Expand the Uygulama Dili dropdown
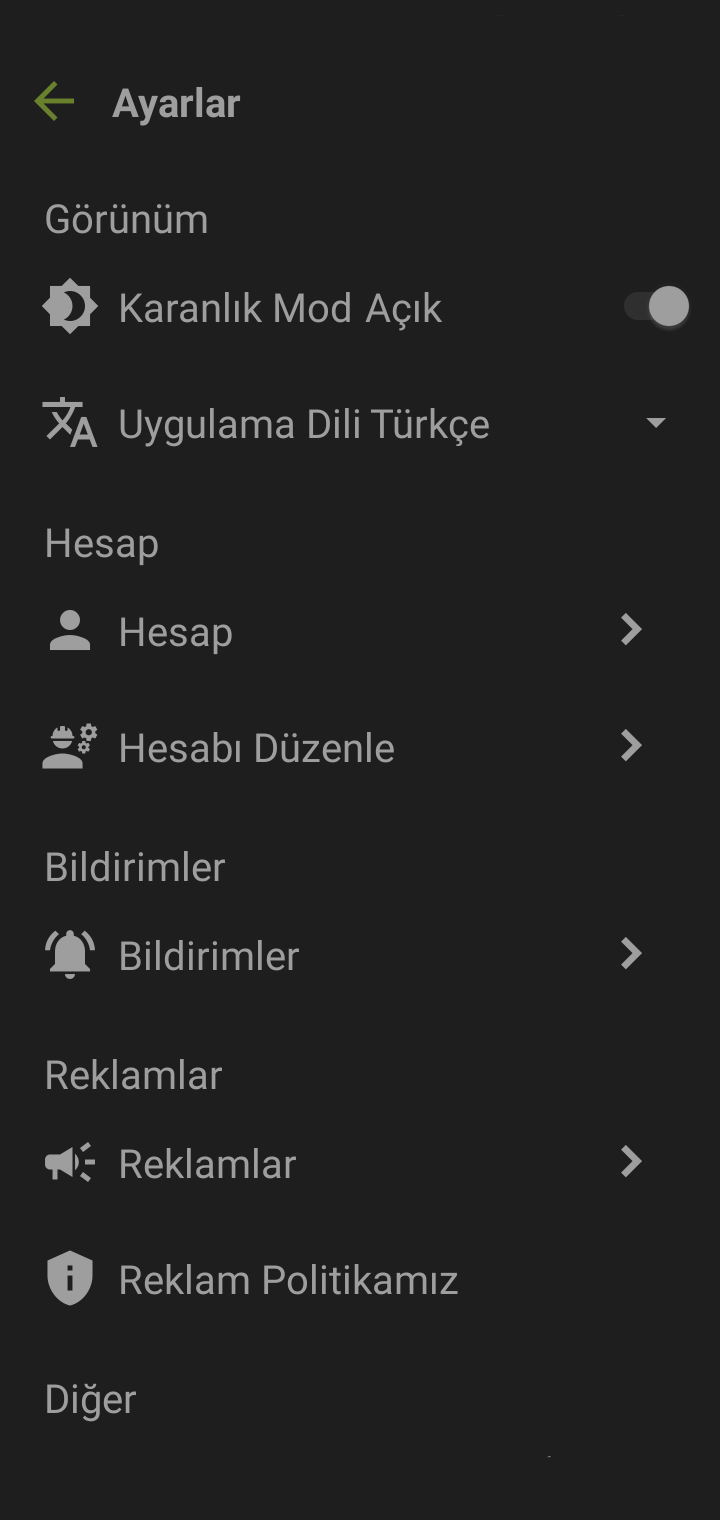Screen dimensions: 720x1520 655,423
